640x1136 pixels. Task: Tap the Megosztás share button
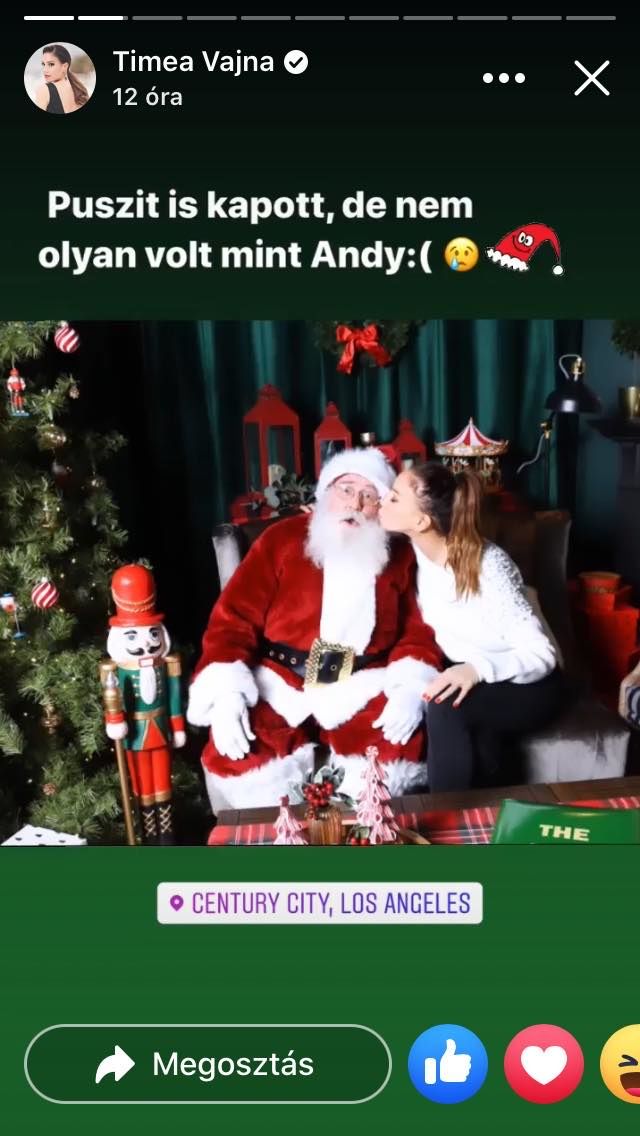(207, 1064)
